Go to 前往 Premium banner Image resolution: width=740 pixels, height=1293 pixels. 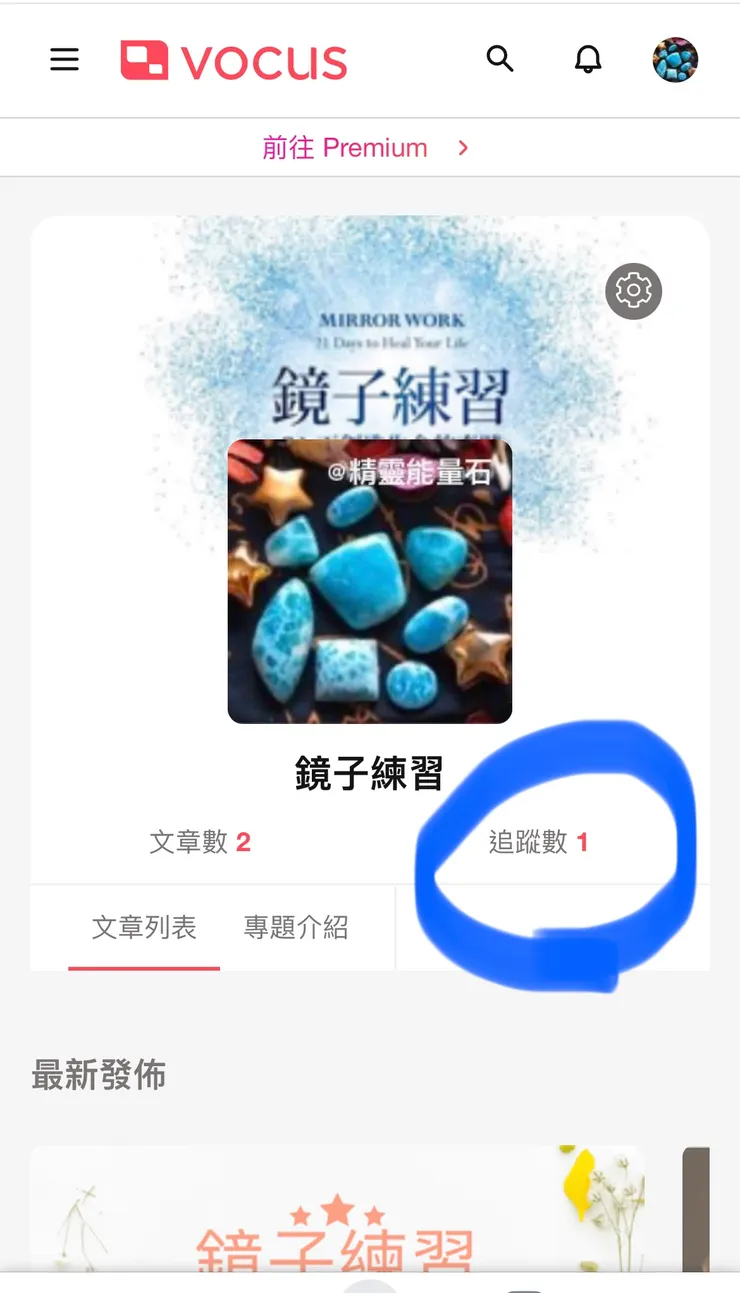tap(365, 148)
